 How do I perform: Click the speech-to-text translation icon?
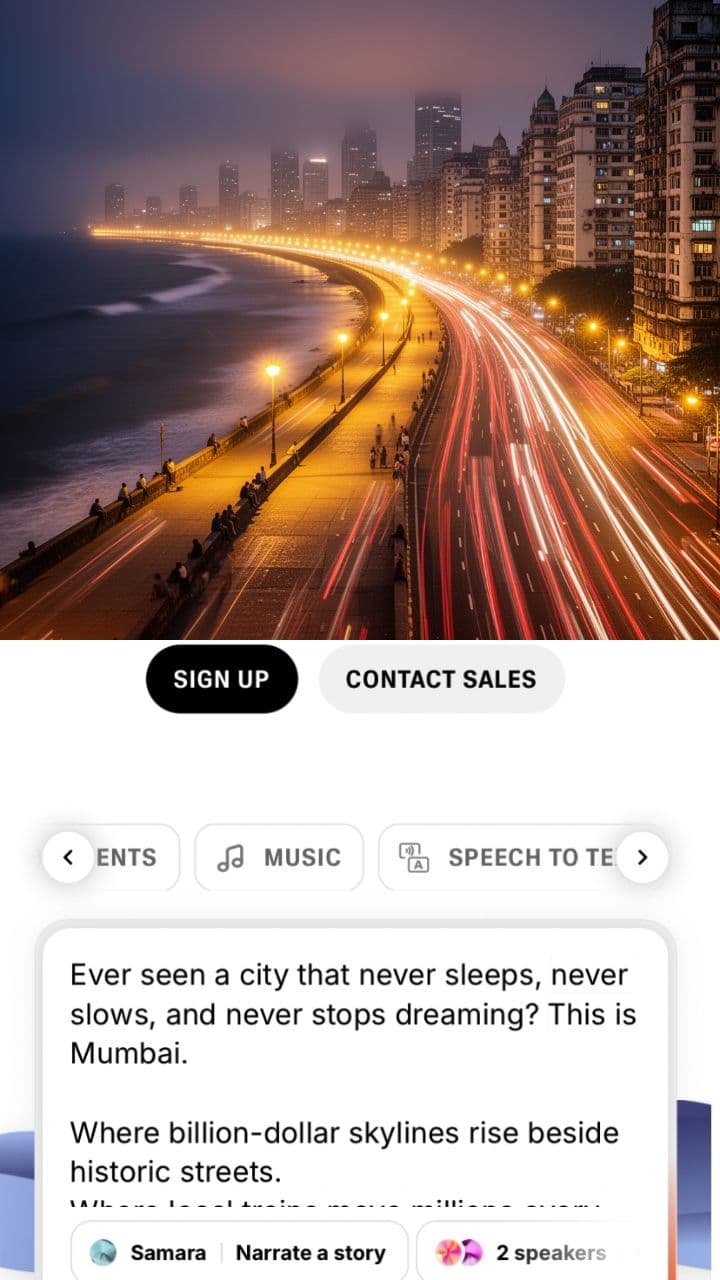coord(412,856)
